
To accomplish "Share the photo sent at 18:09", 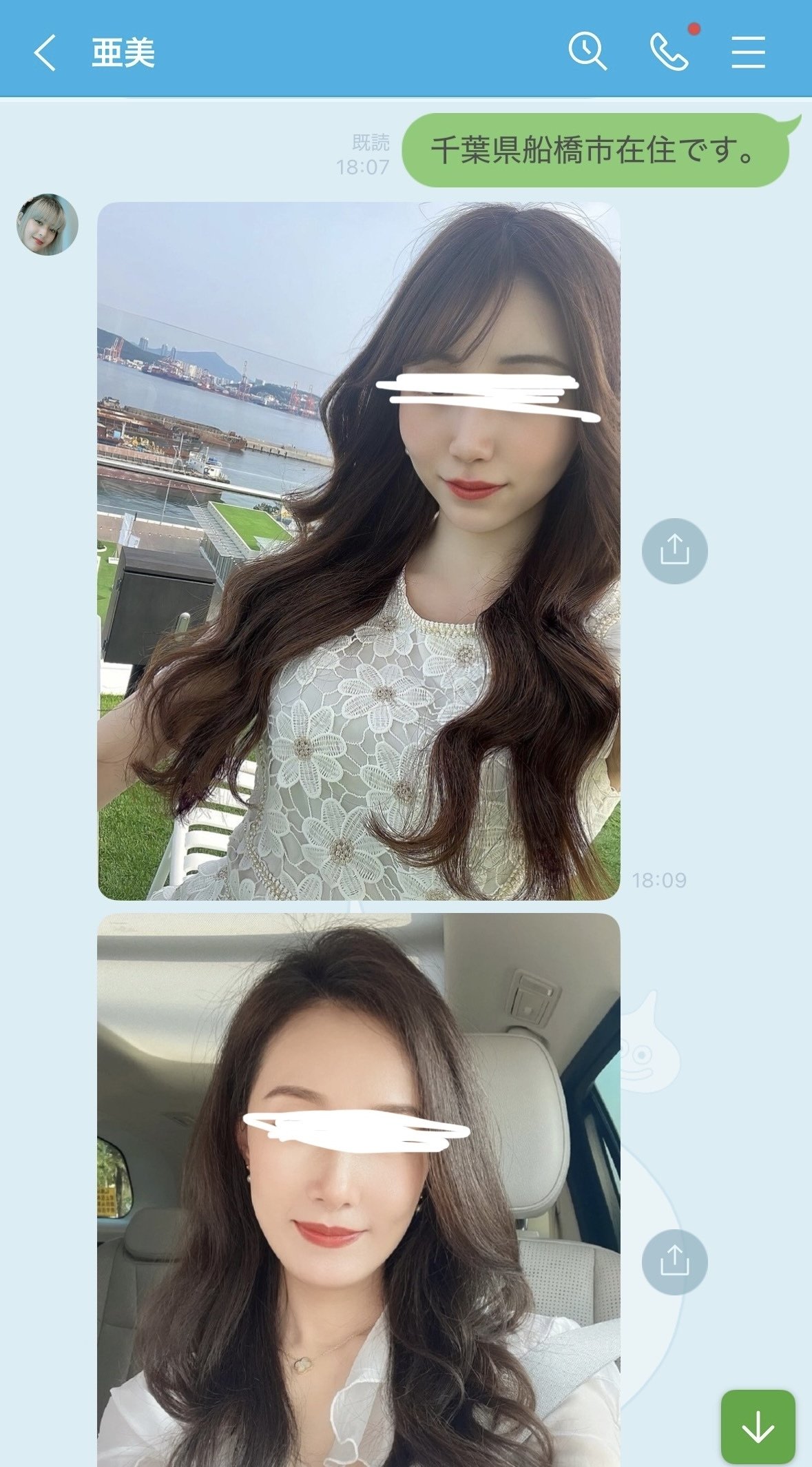I will tap(674, 551).
